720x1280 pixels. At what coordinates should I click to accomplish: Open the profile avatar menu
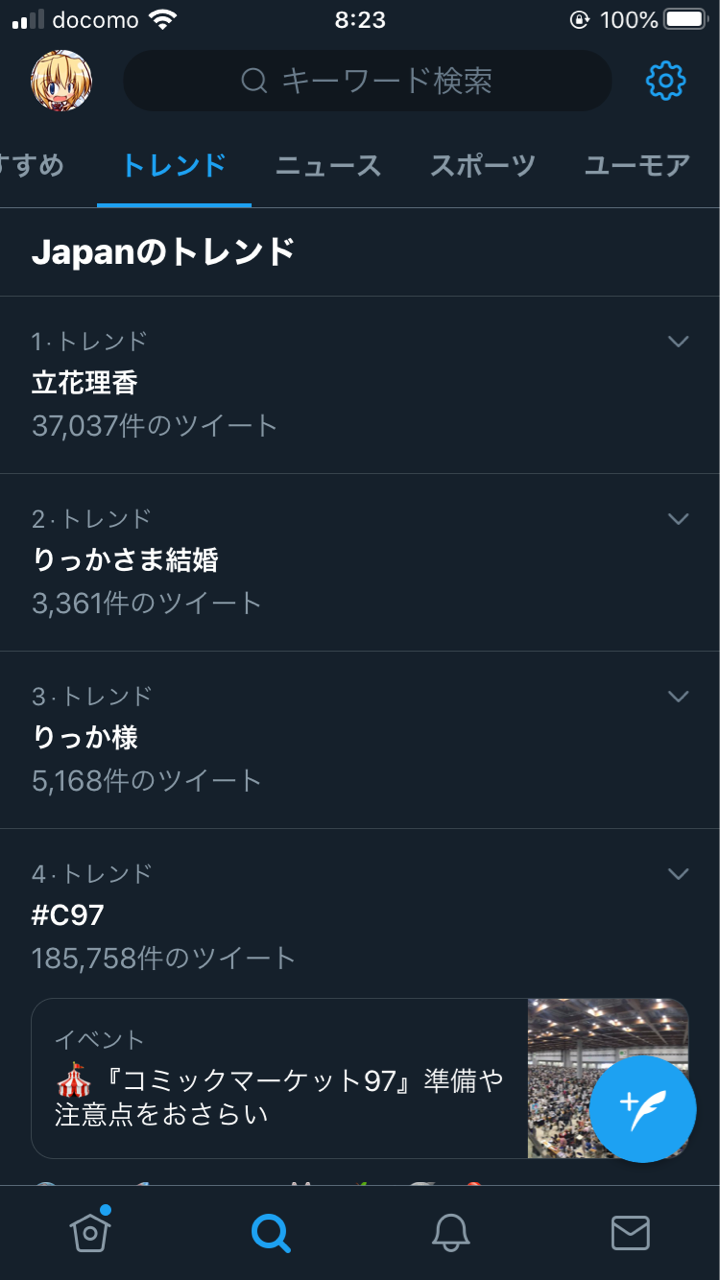pyautogui.click(x=62, y=81)
